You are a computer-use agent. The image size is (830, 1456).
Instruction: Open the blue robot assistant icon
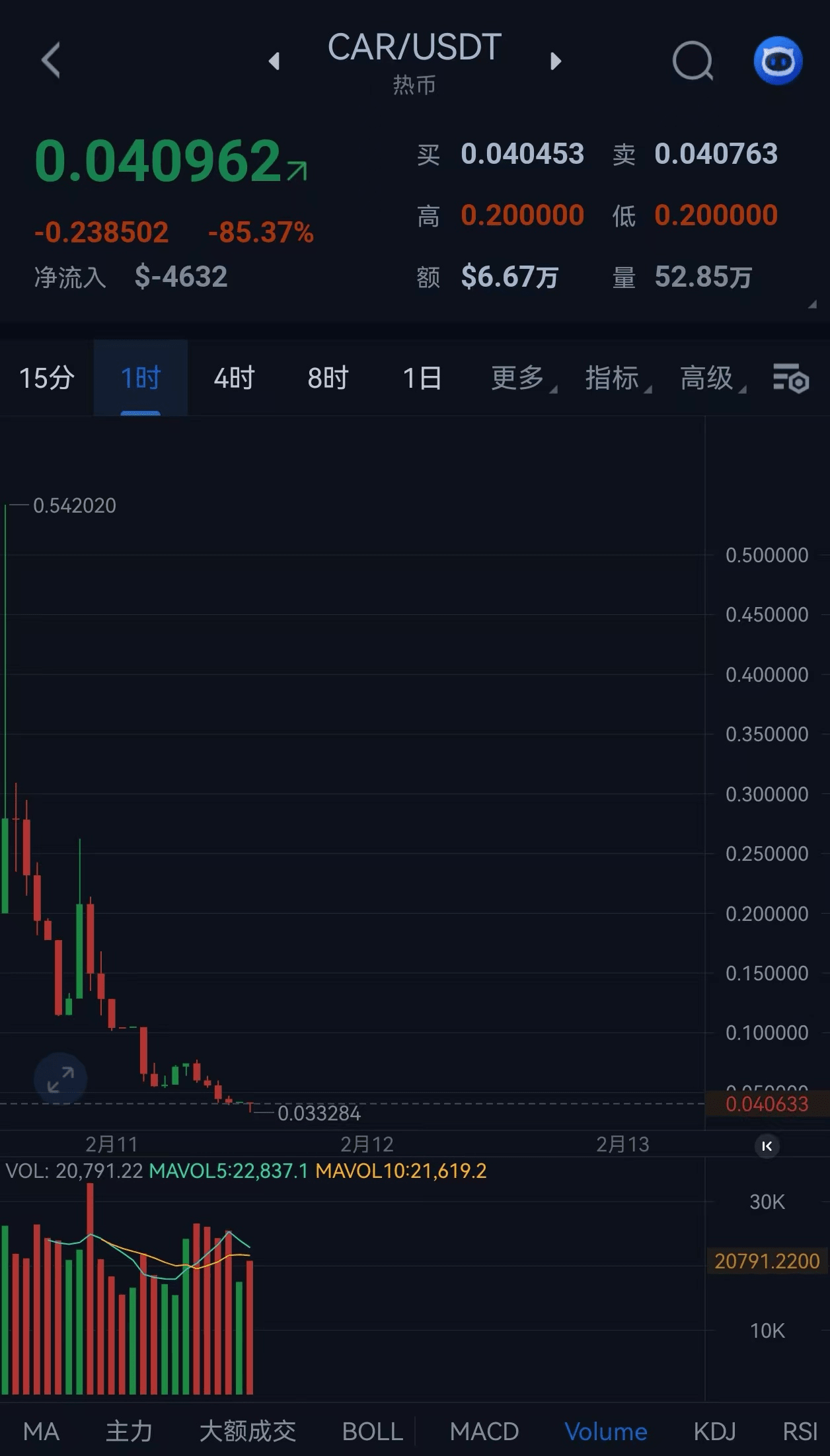[778, 61]
